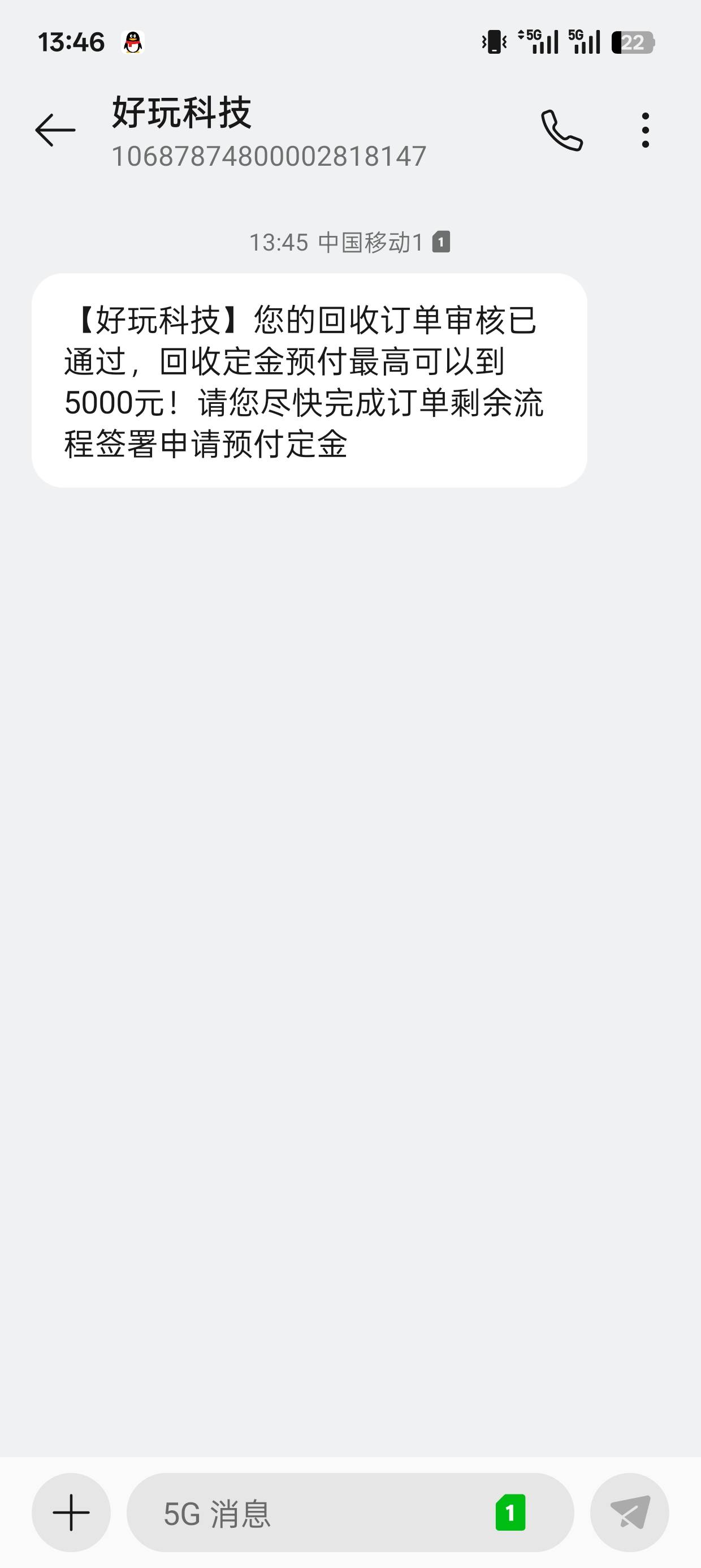The image size is (701, 1568).
Task: Go back to the message list
Action: coord(55,130)
